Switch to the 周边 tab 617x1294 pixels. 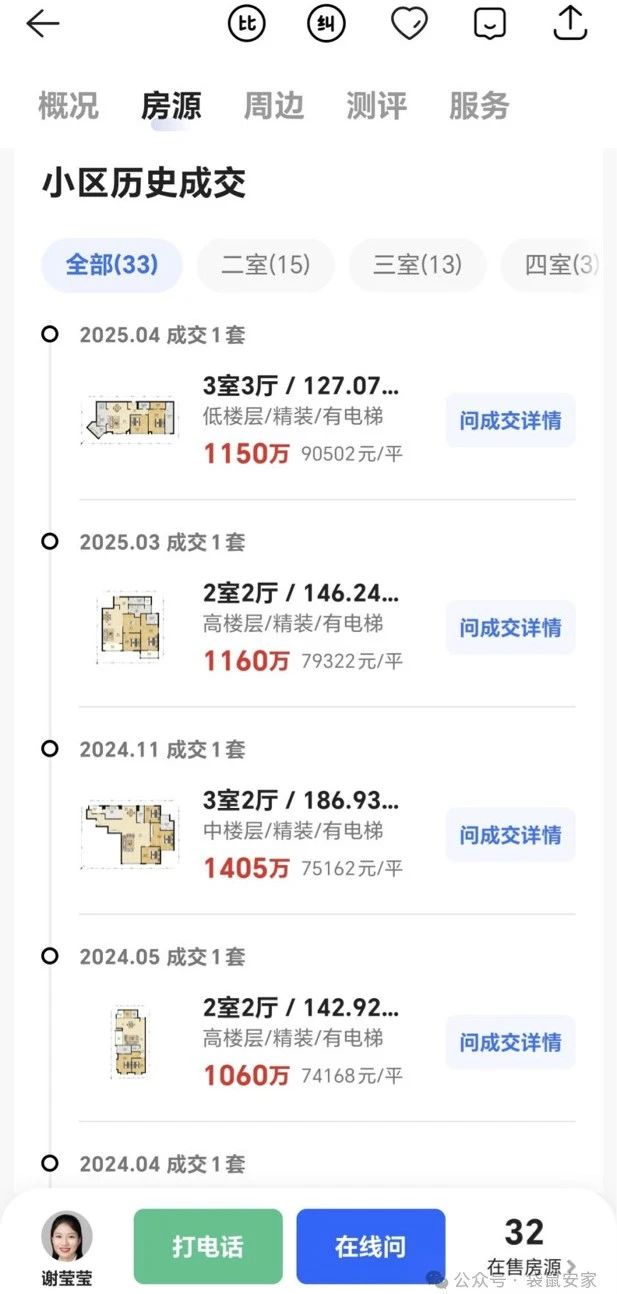(274, 105)
